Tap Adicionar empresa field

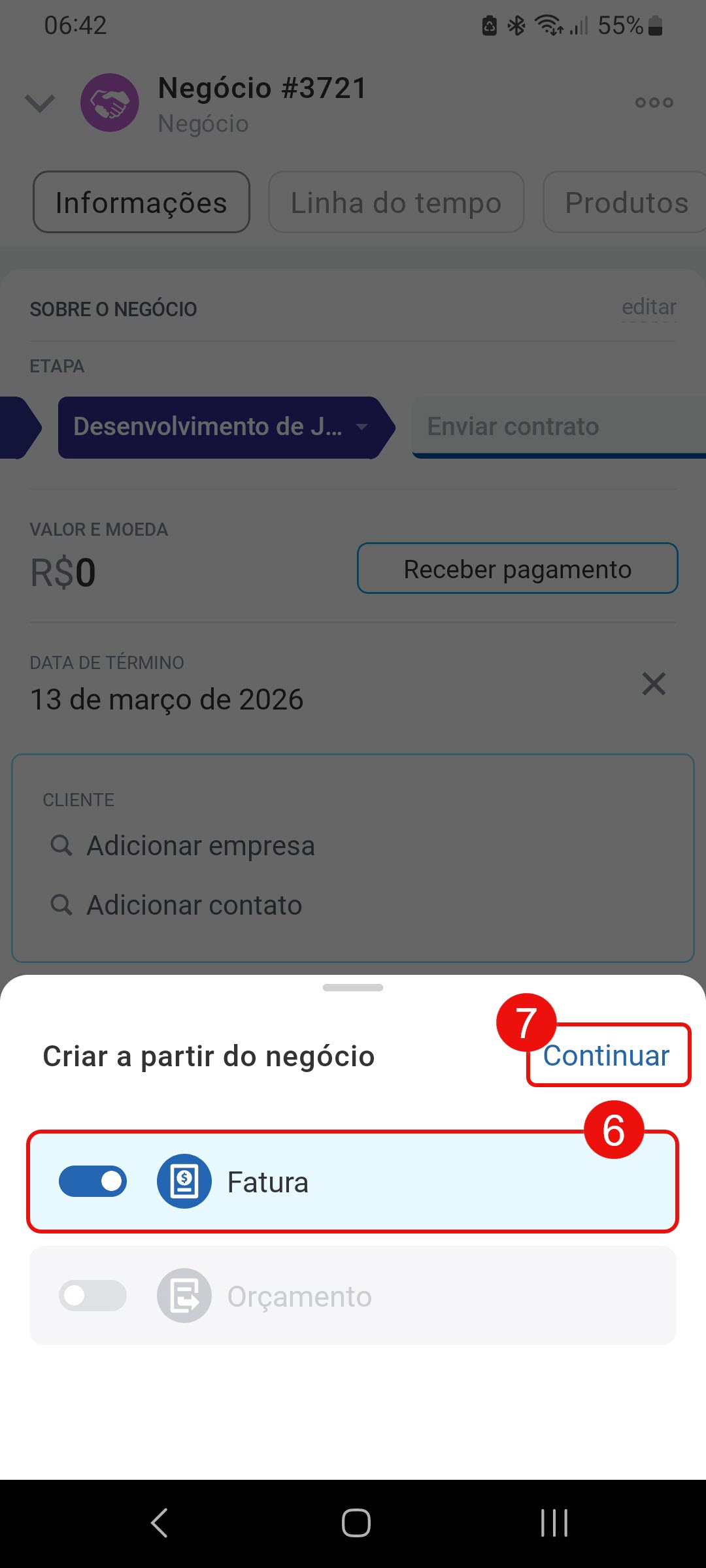tap(201, 845)
